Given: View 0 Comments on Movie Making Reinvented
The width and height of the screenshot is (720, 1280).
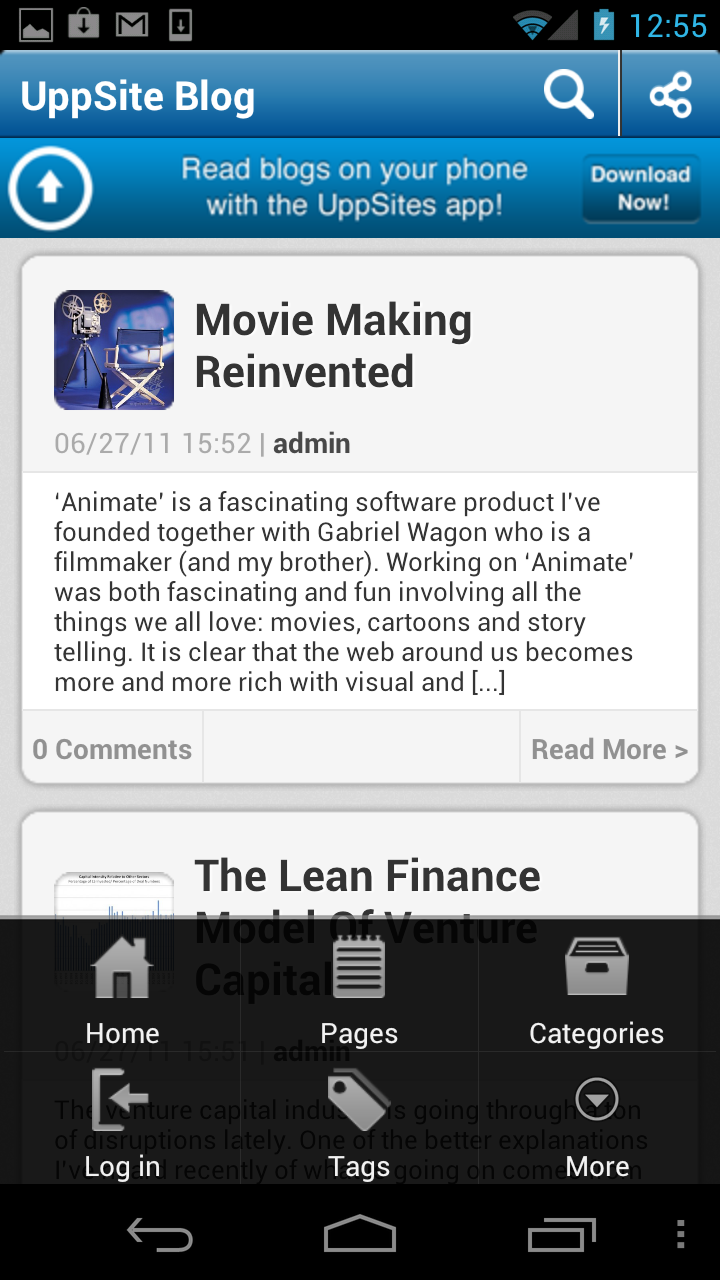Looking at the screenshot, I should (112, 749).
